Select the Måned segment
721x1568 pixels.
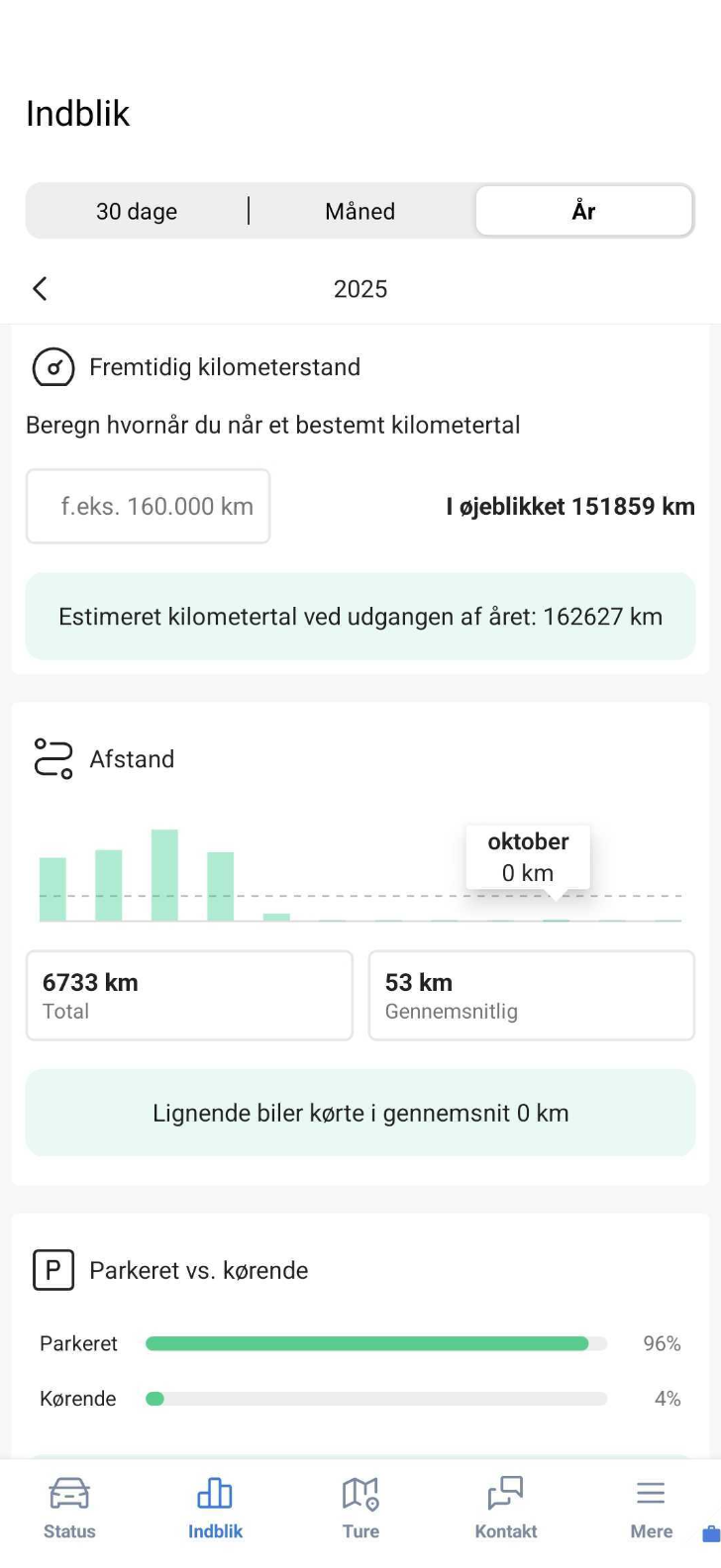(360, 211)
